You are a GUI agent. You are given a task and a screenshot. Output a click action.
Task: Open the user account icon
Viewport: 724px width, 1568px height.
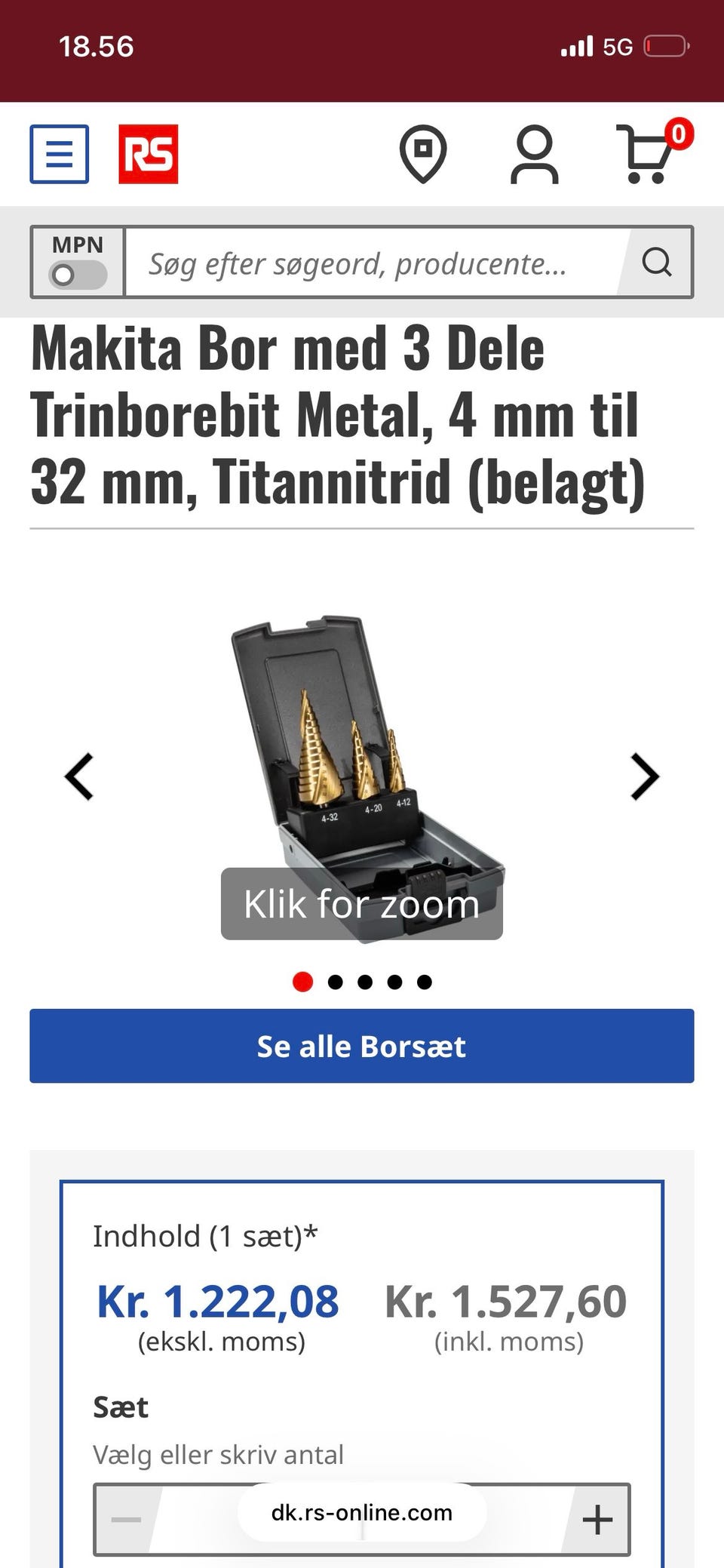[535, 155]
